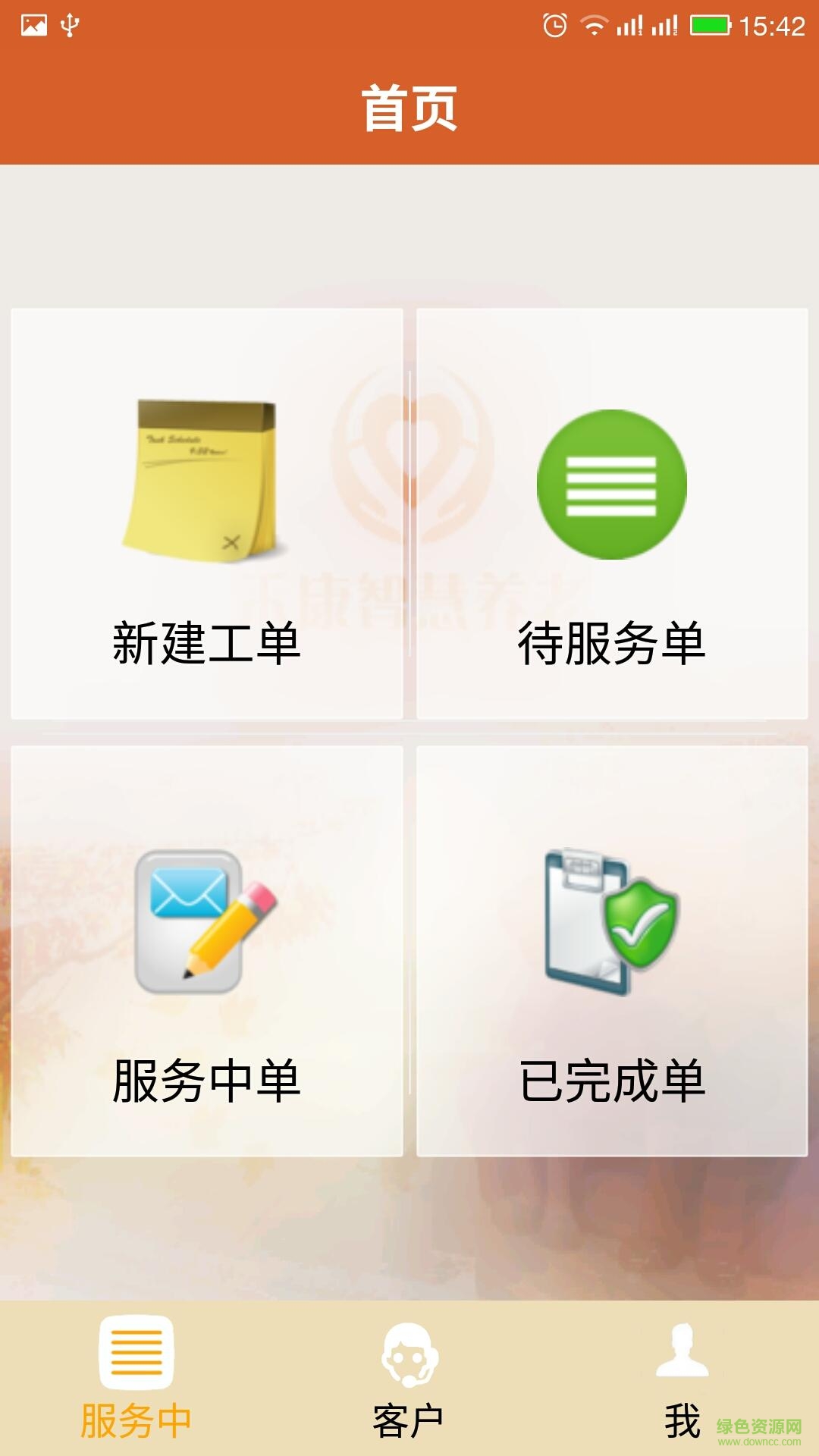
Task: Tap the sticky note icon for 新建工单
Action: (205, 478)
